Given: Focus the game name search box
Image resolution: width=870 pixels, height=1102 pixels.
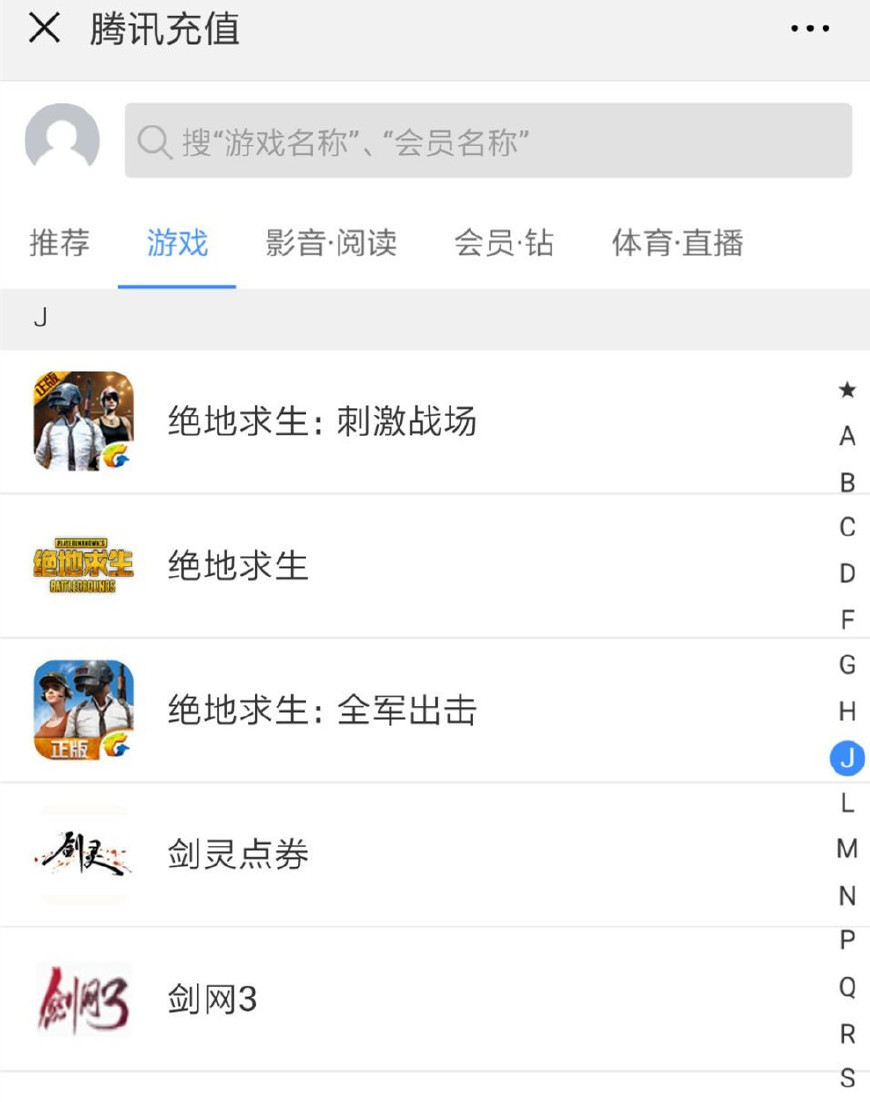Looking at the screenshot, I should point(488,141).
